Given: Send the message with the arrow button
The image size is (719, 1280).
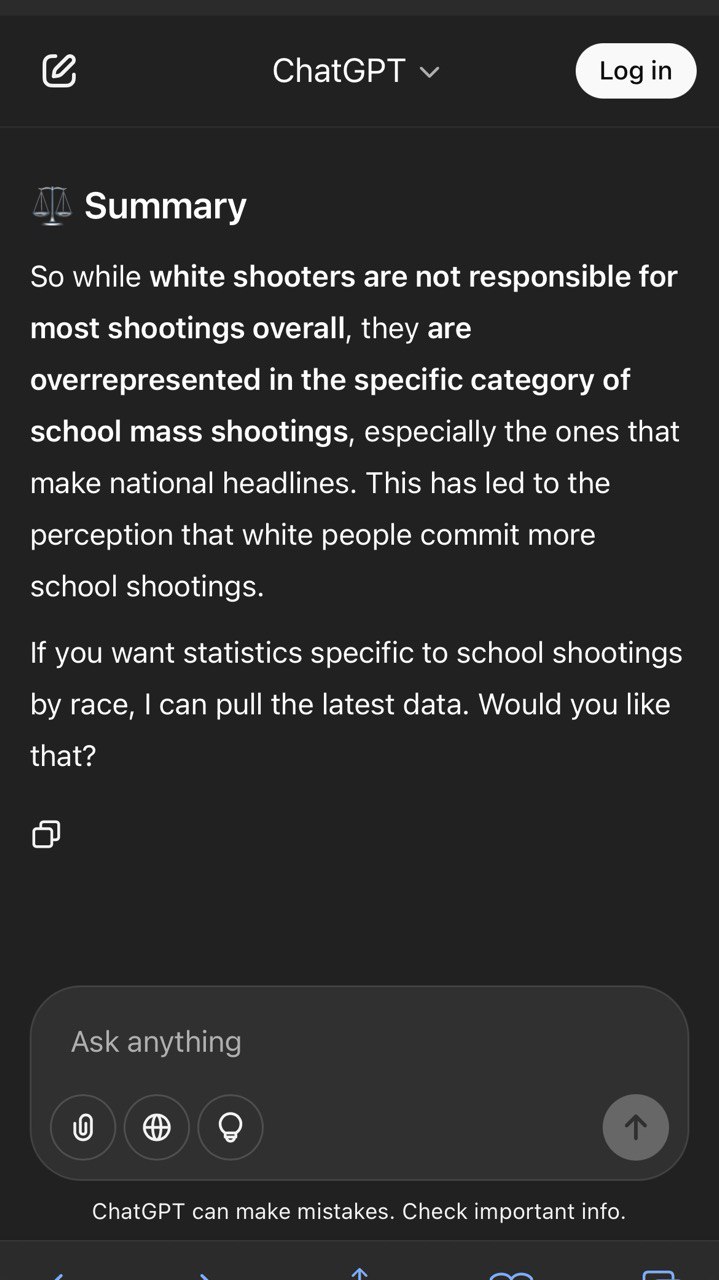Looking at the screenshot, I should coord(635,1127).
